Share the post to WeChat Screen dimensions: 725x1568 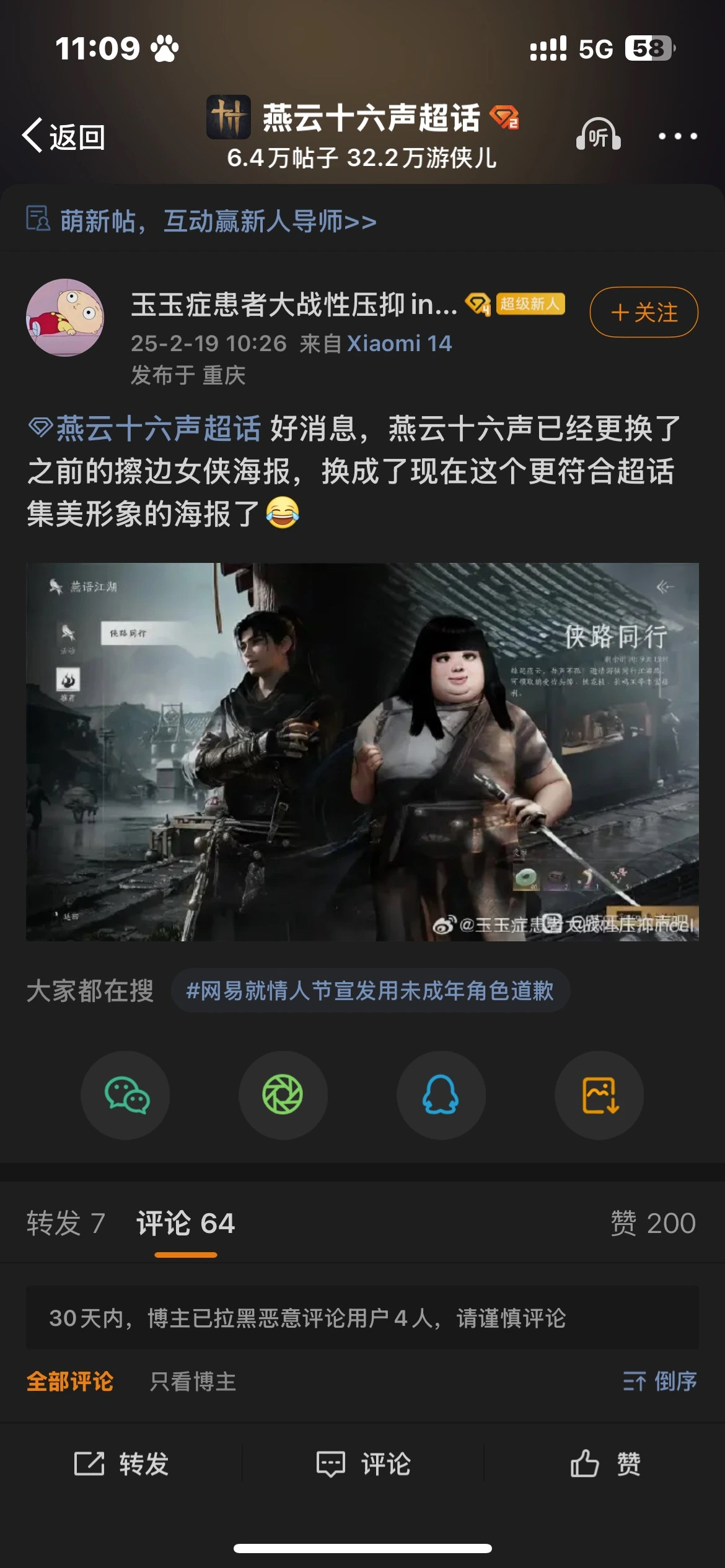coord(126,1095)
